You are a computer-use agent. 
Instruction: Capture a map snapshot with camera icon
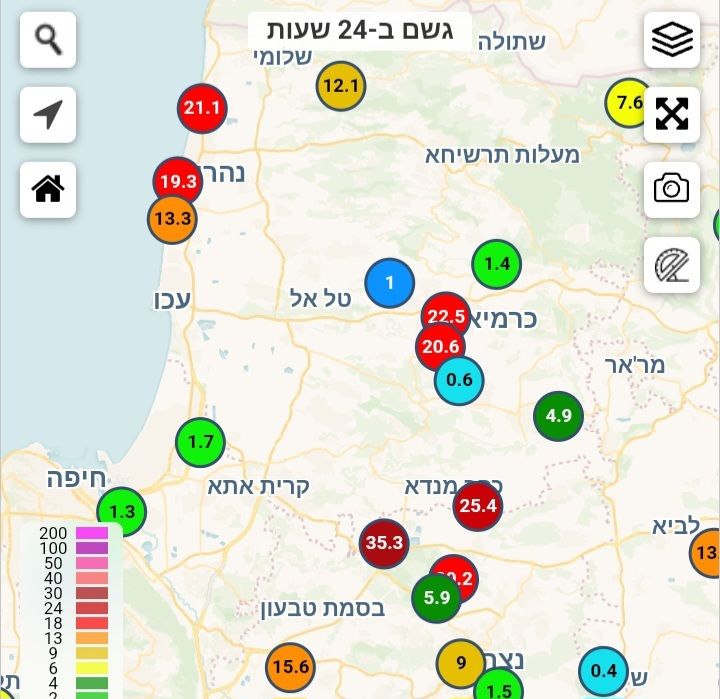pos(672,189)
